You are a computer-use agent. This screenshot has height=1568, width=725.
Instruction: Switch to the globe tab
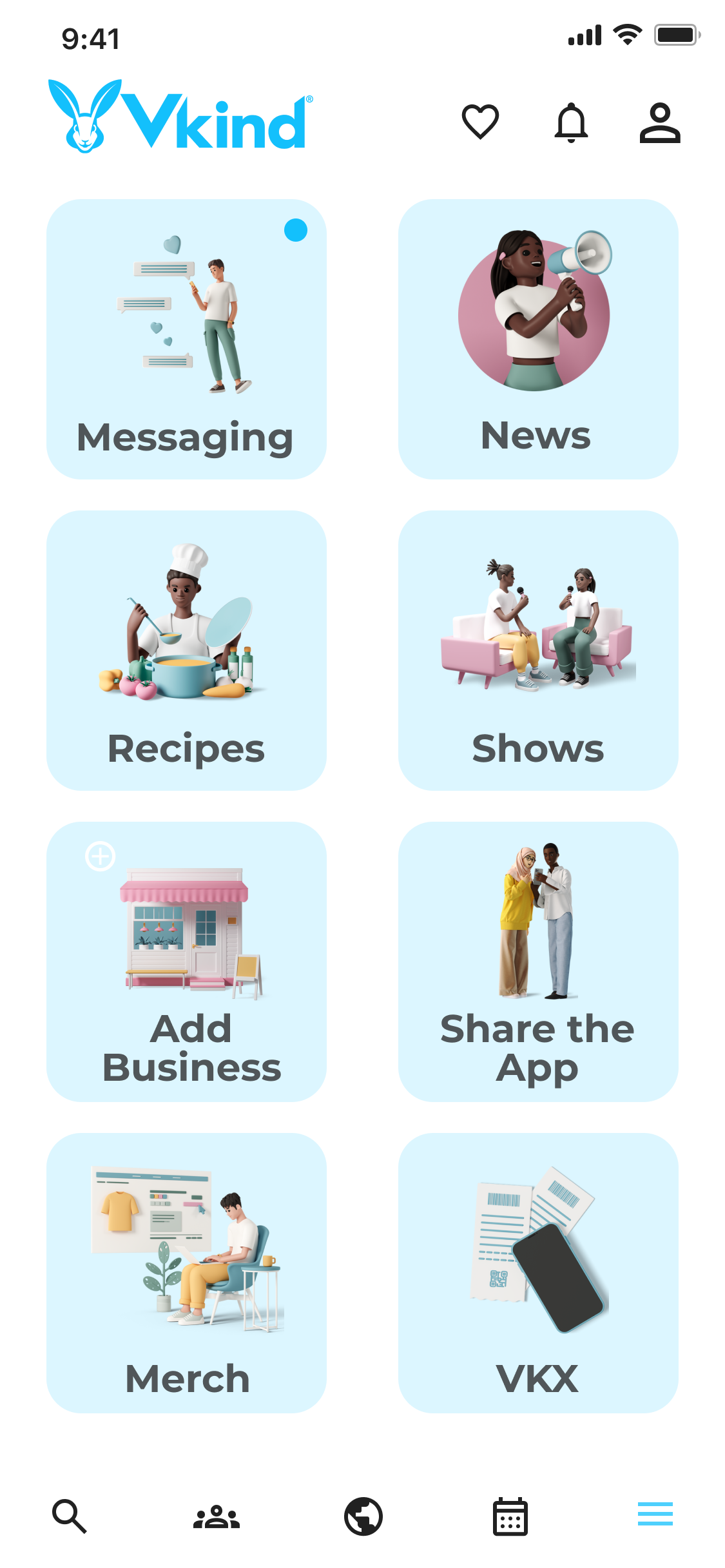pos(363,1516)
